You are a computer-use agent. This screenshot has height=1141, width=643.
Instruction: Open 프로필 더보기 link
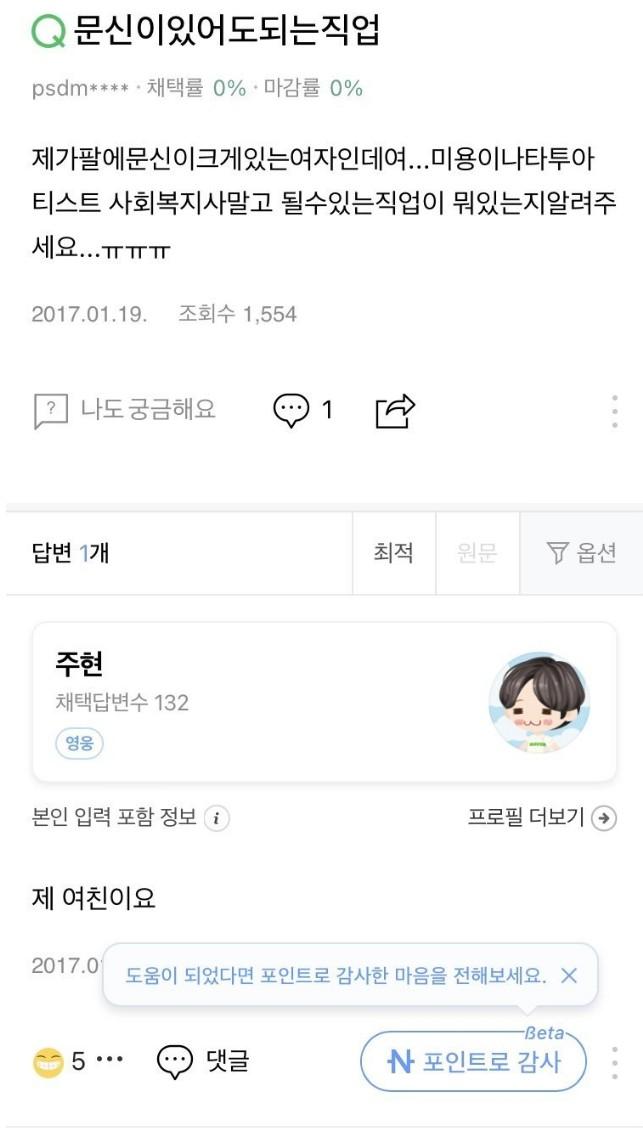[x=541, y=818]
